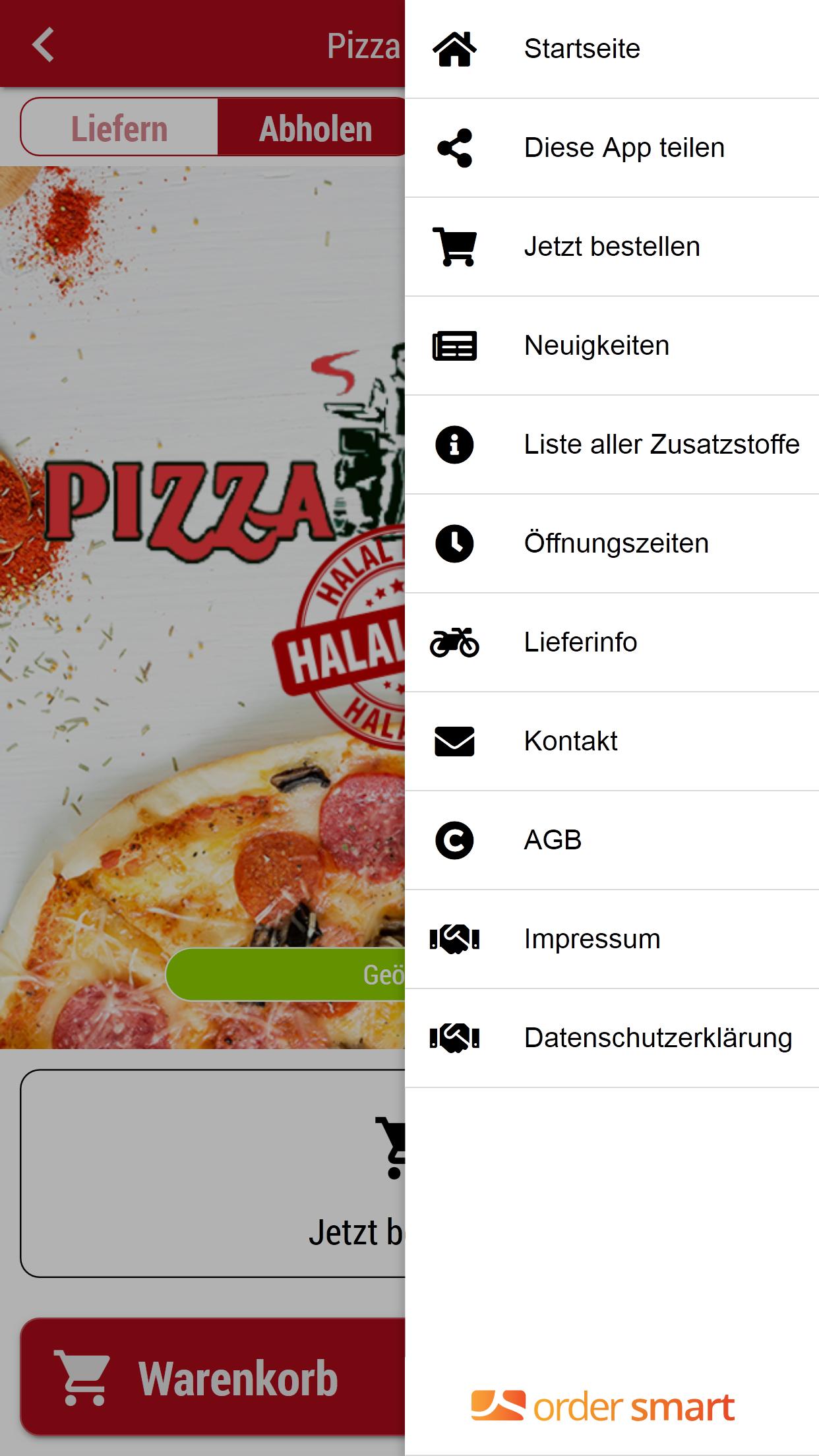This screenshot has height=1456, width=819.
Task: Click the shopping cart icon beside Jetzt bestellen
Action: click(455, 246)
